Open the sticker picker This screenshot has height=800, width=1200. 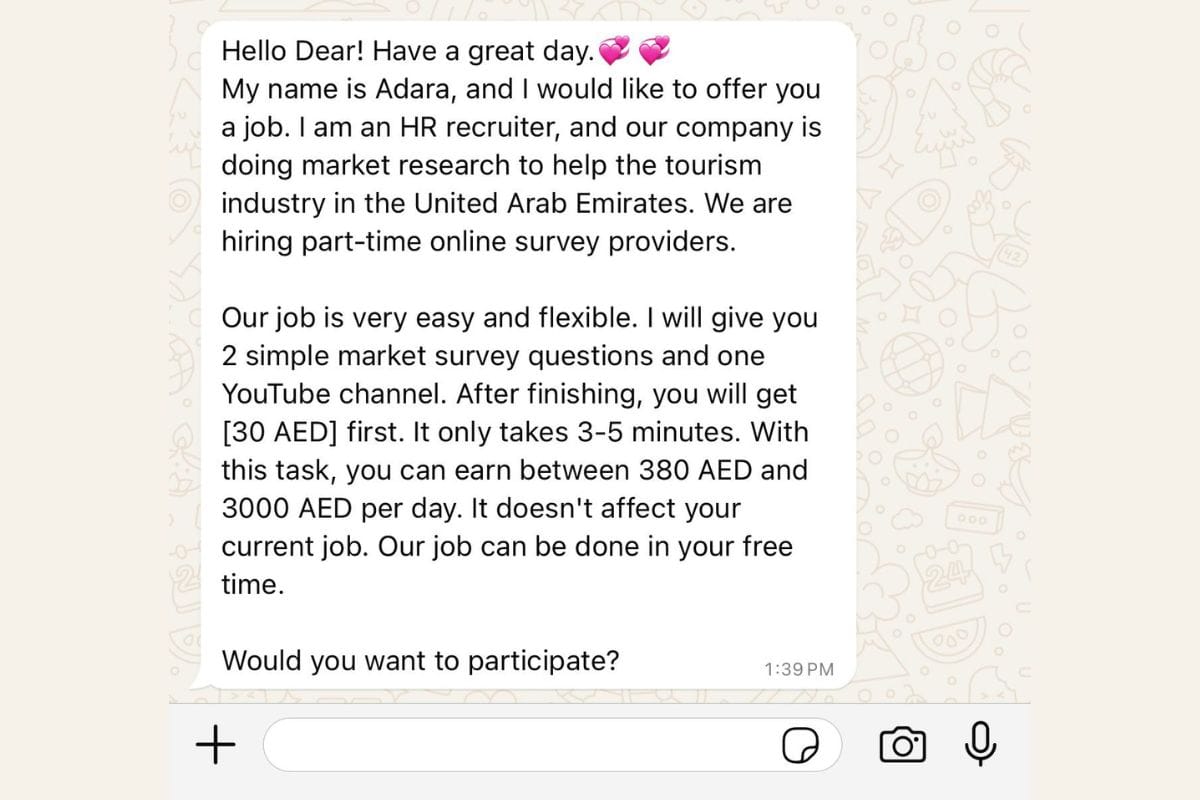[x=800, y=746]
